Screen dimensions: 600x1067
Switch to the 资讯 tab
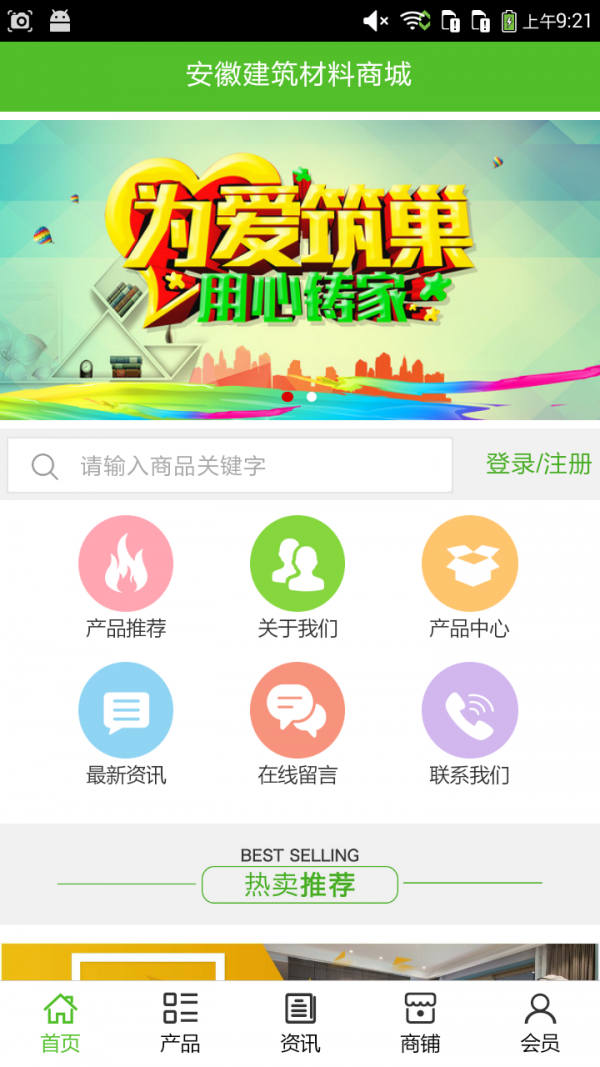[300, 1022]
